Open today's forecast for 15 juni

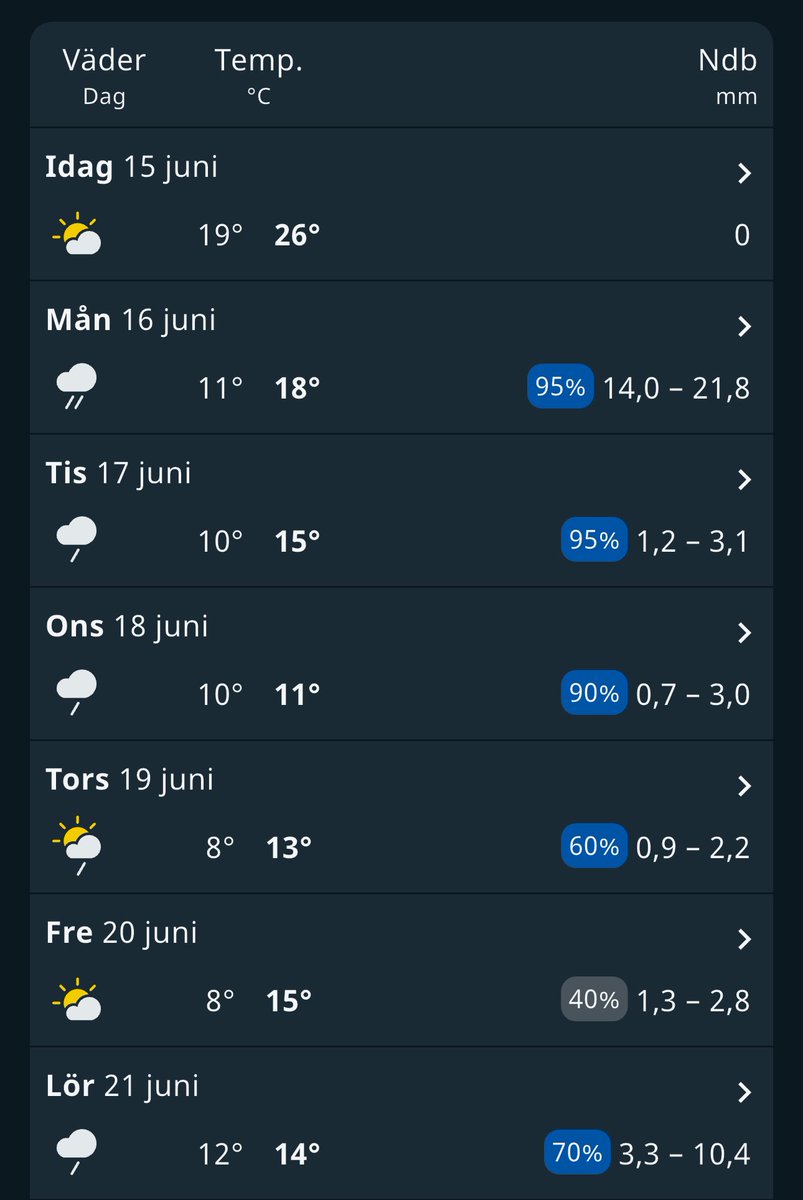pos(743,174)
